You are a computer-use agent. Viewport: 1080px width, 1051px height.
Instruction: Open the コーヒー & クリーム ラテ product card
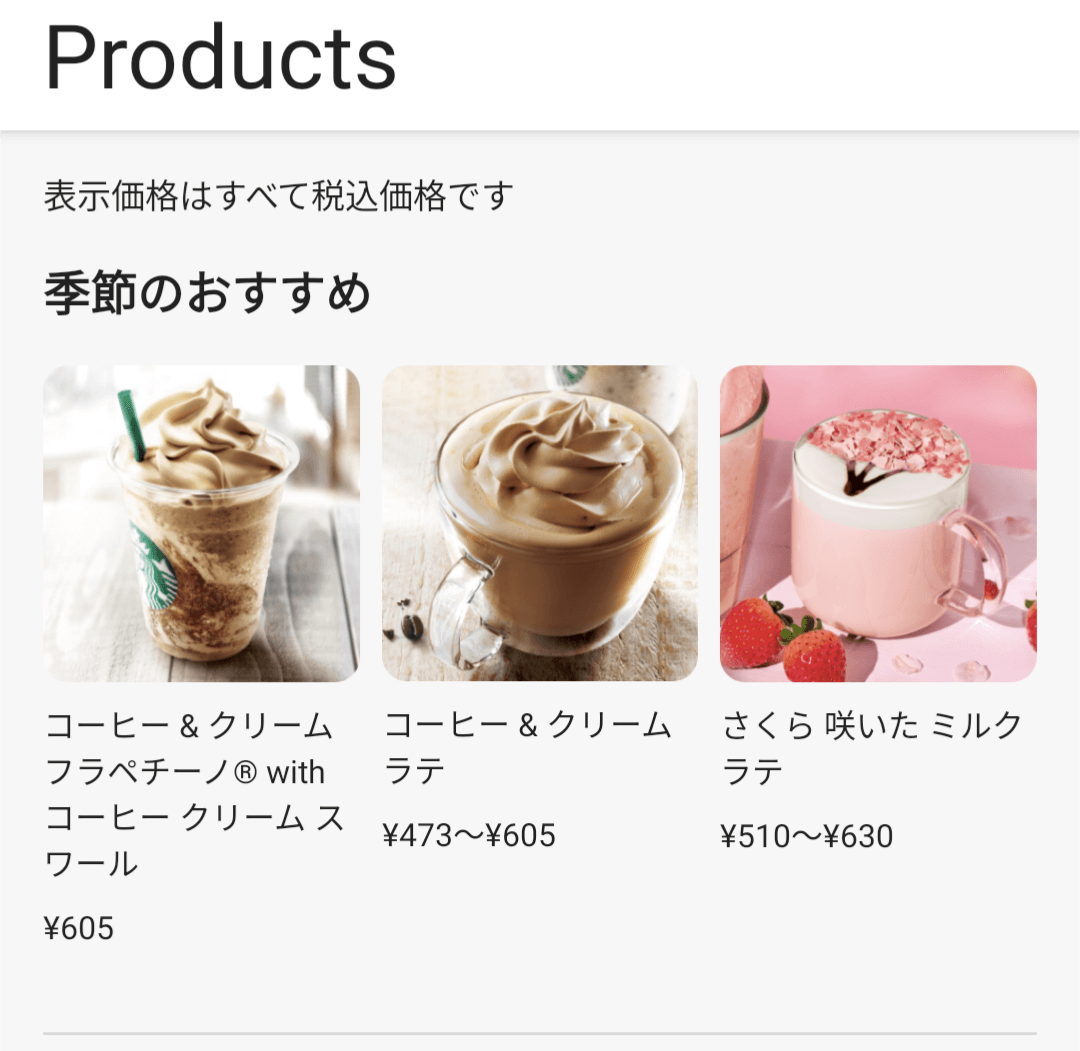pos(539,523)
